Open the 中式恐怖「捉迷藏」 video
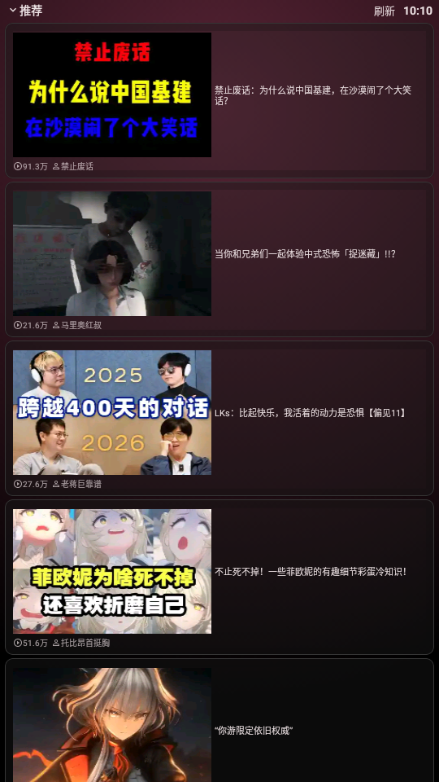Image resolution: width=439 pixels, height=782 pixels. click(x=220, y=259)
